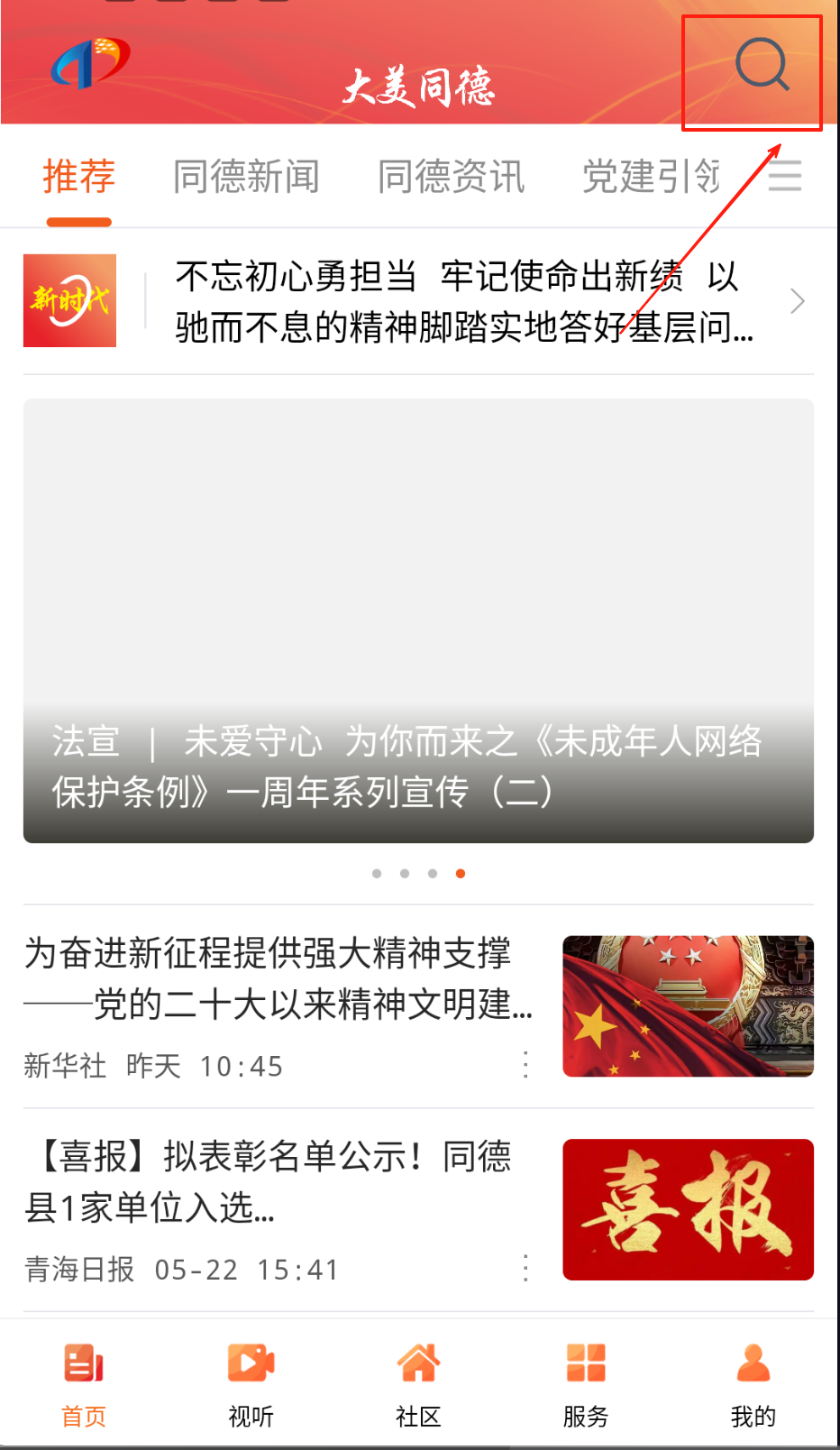Open more options for the 新华社 article

[x=525, y=1065]
